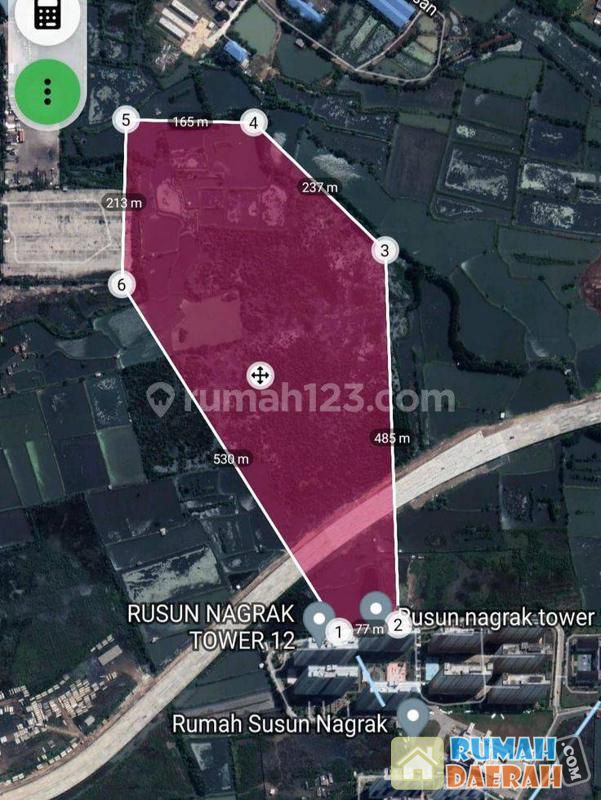Select vertex point 2 of the polygon
The image size is (601, 800).
pos(397,627)
